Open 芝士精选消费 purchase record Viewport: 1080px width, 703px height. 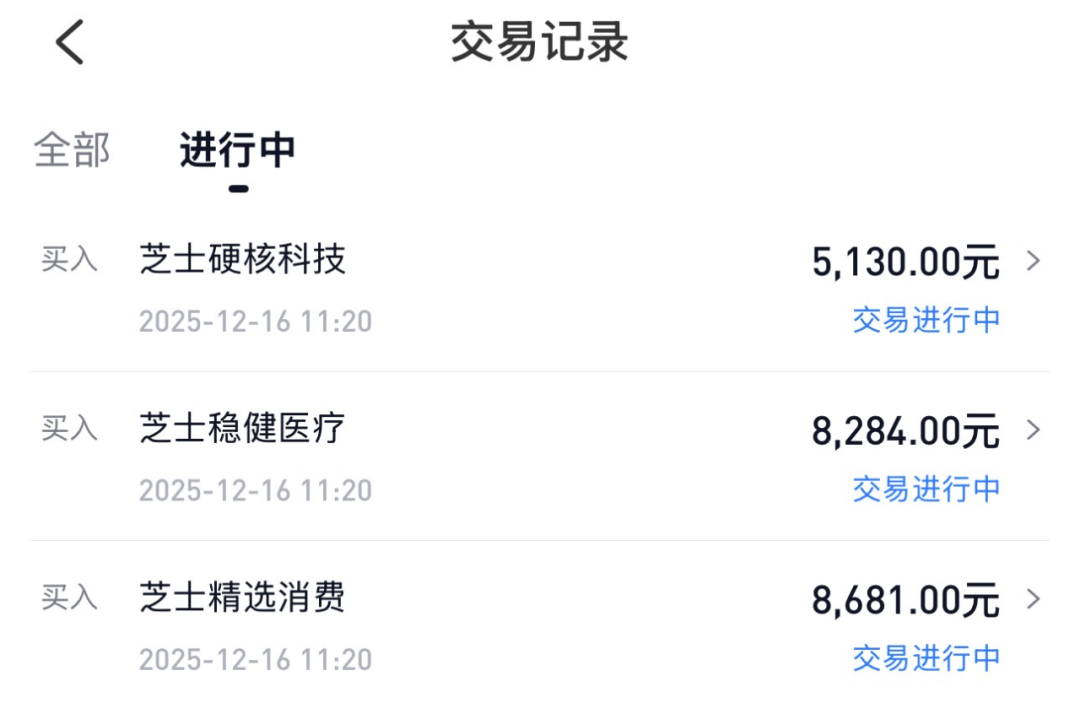pyautogui.click(x=540, y=626)
